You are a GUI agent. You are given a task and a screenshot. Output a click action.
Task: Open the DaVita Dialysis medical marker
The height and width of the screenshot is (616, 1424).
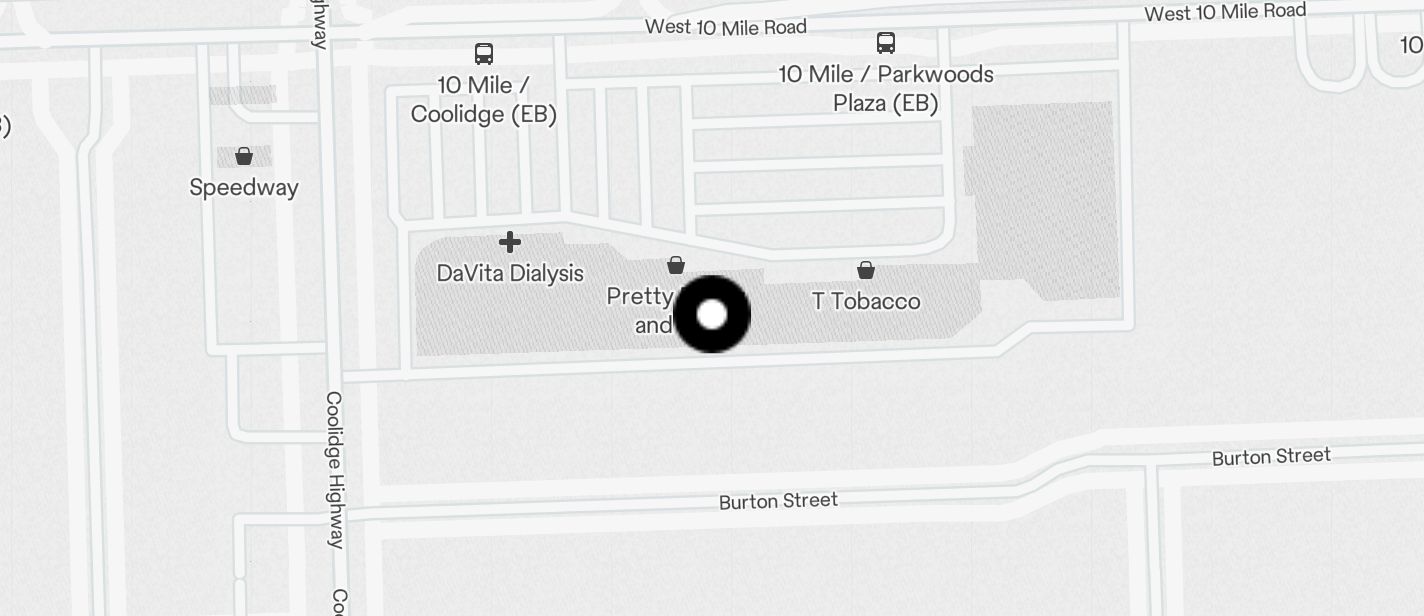(510, 243)
